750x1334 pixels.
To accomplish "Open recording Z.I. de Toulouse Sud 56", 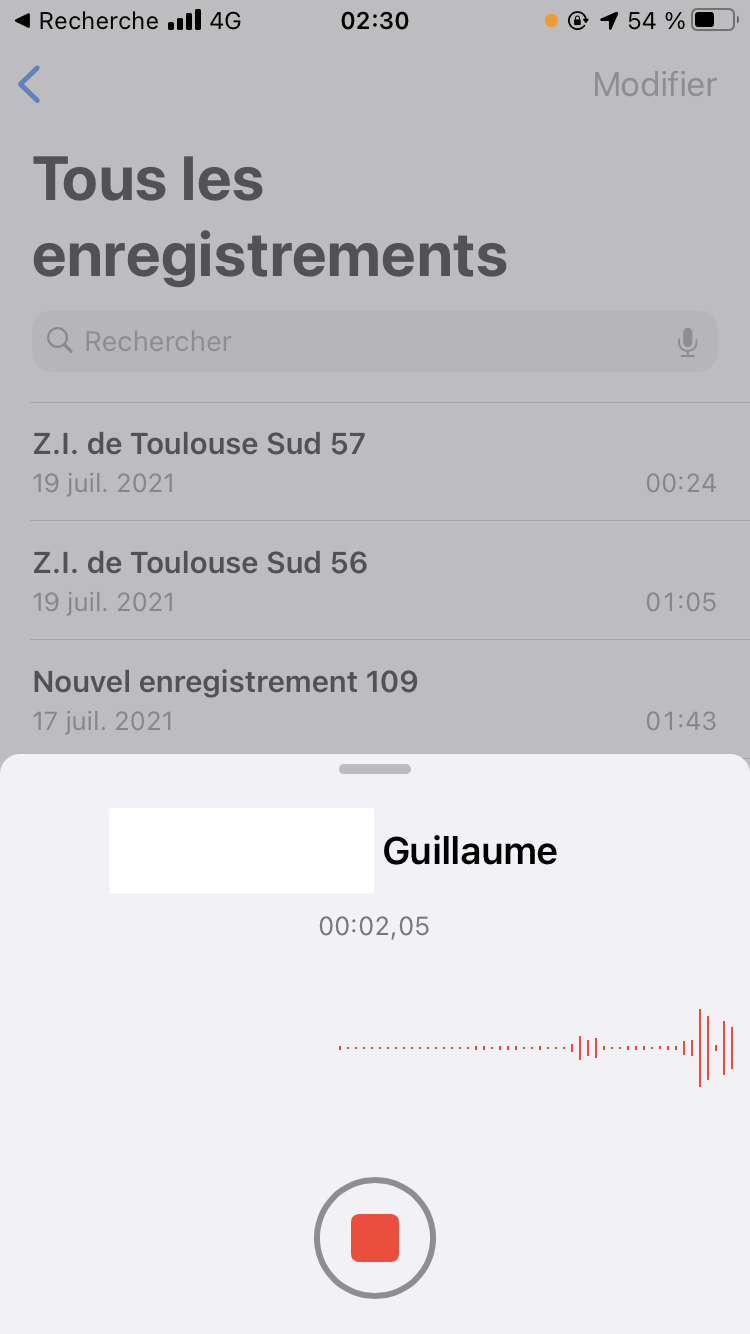I will click(374, 581).
